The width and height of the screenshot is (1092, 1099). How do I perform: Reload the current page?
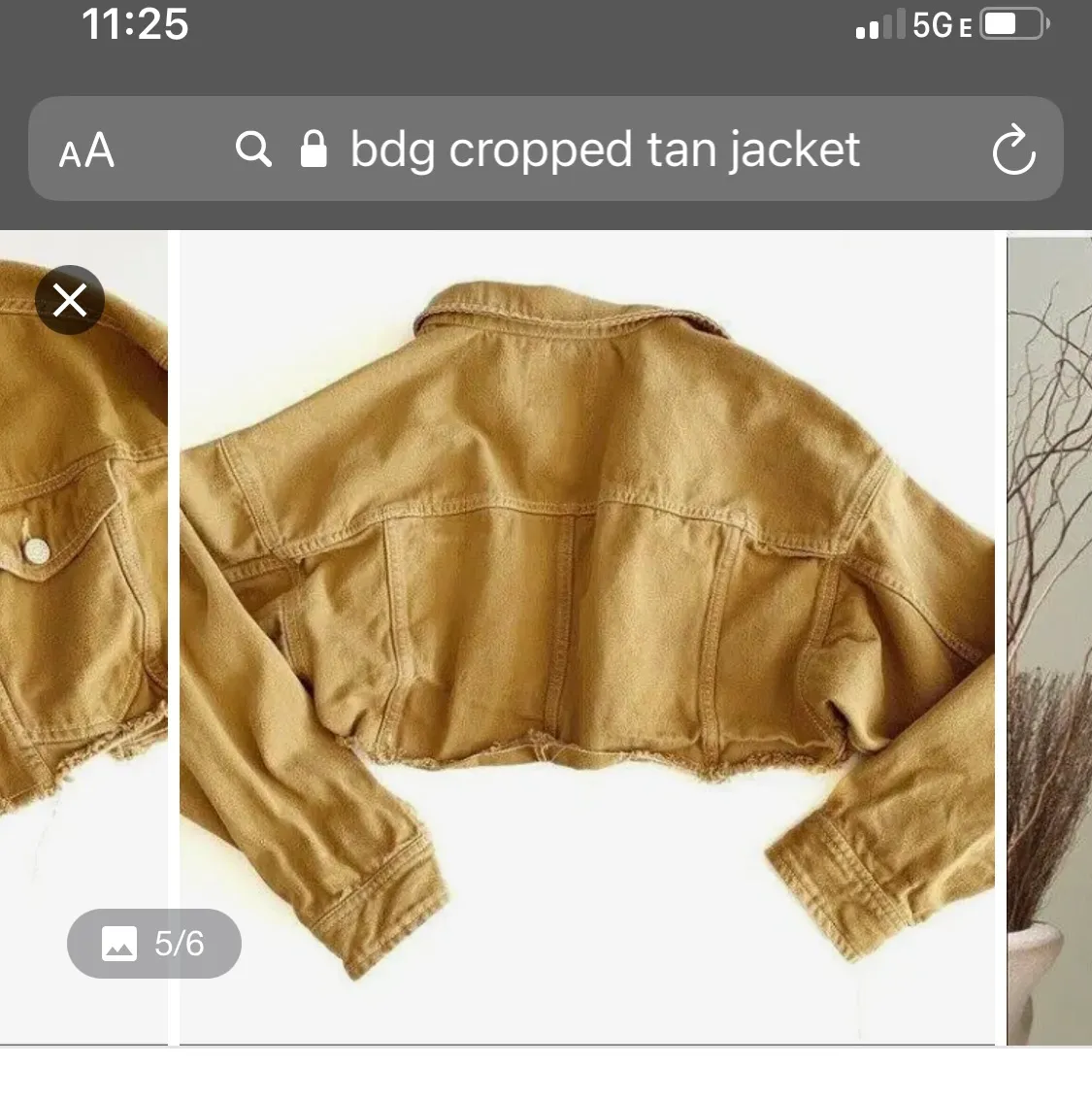[1013, 150]
